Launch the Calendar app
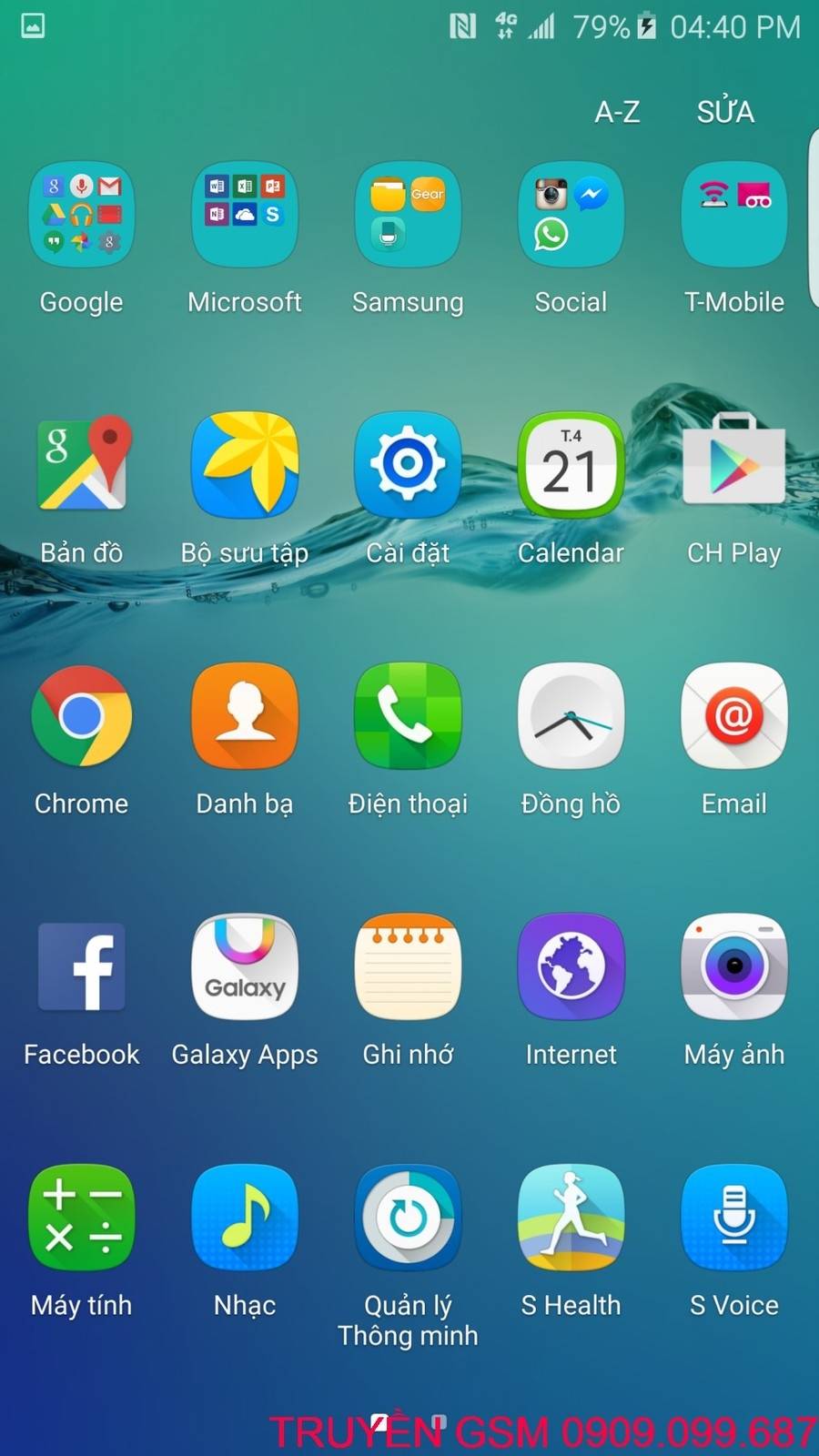Screen dimensions: 819x1456 (571, 464)
